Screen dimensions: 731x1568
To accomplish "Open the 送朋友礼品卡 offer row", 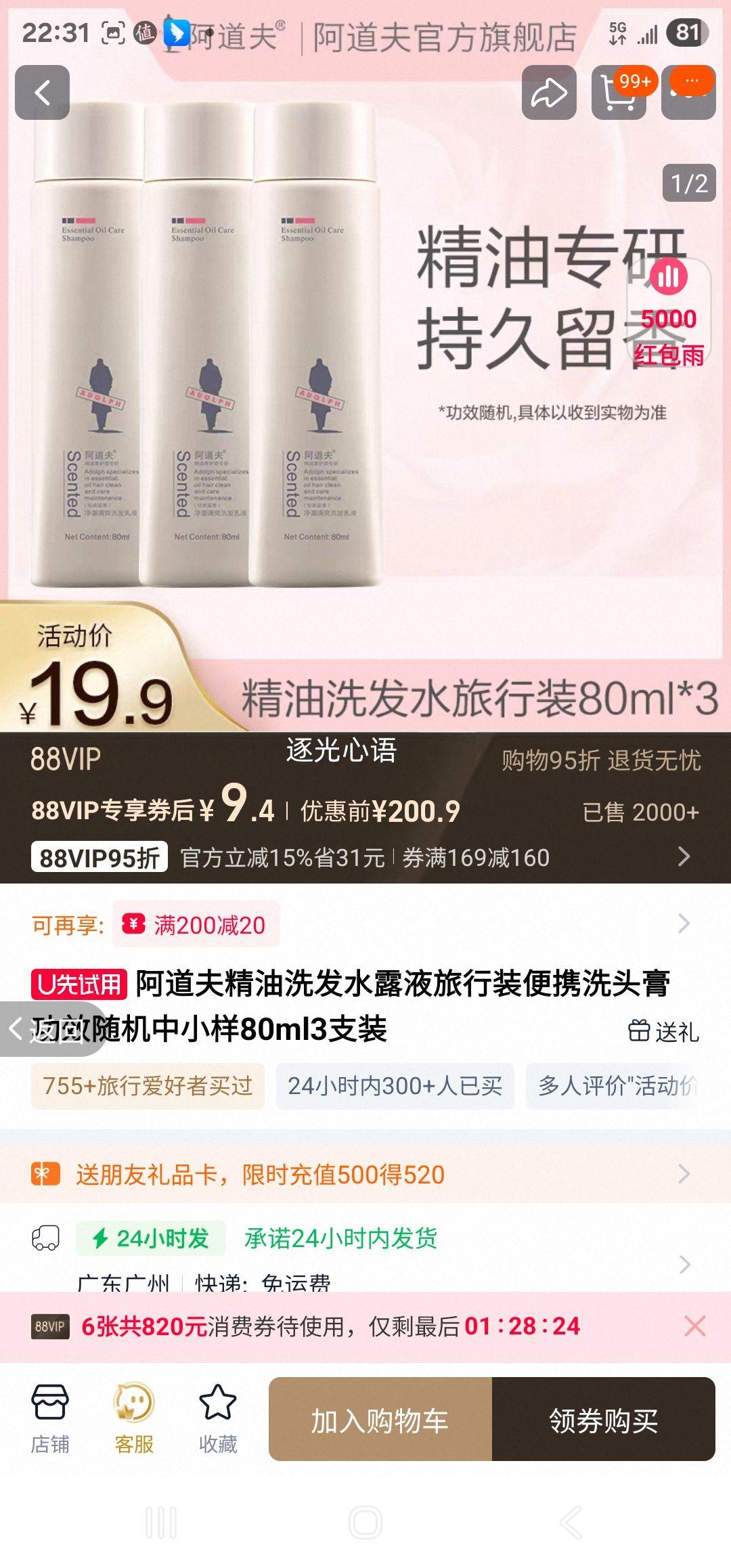I will tap(365, 1175).
